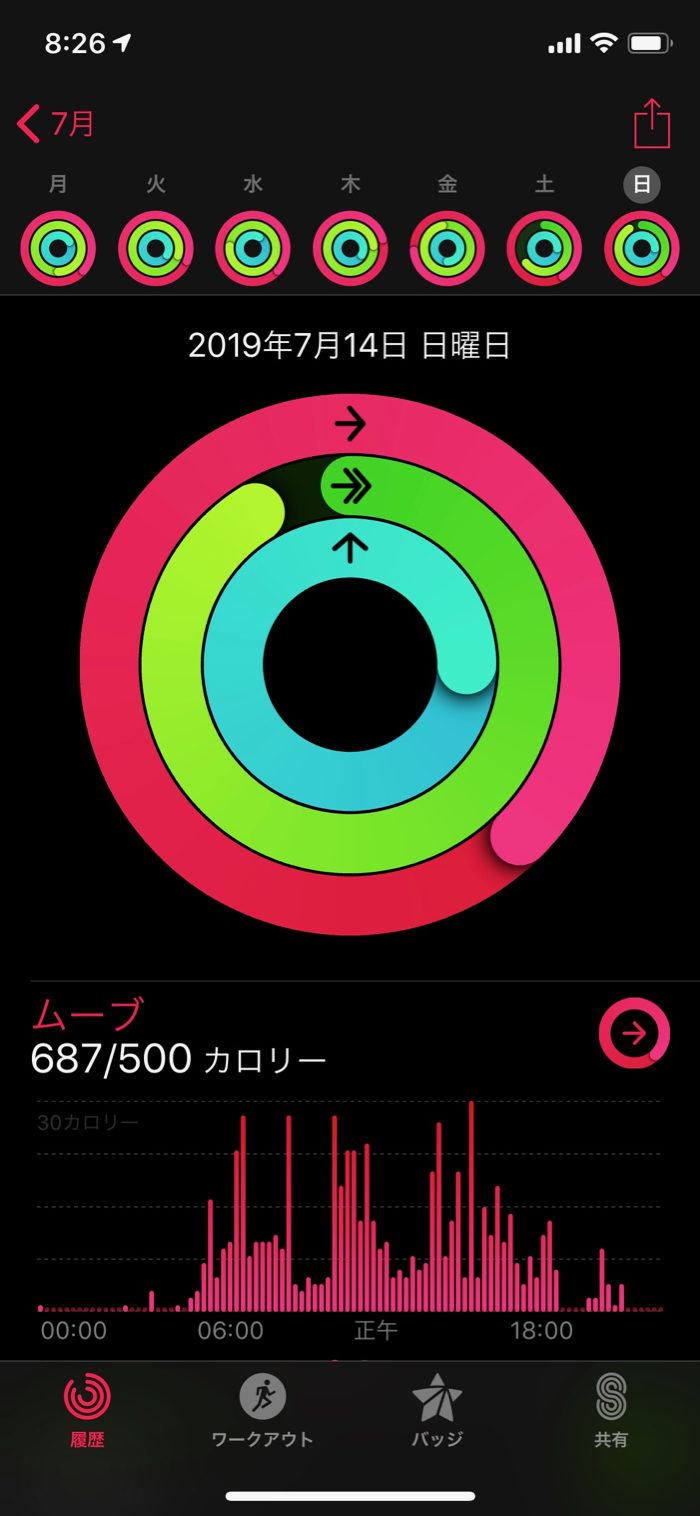This screenshot has width=700, height=1516.
Task: Select Saturday's activity rings
Action: pos(544,248)
